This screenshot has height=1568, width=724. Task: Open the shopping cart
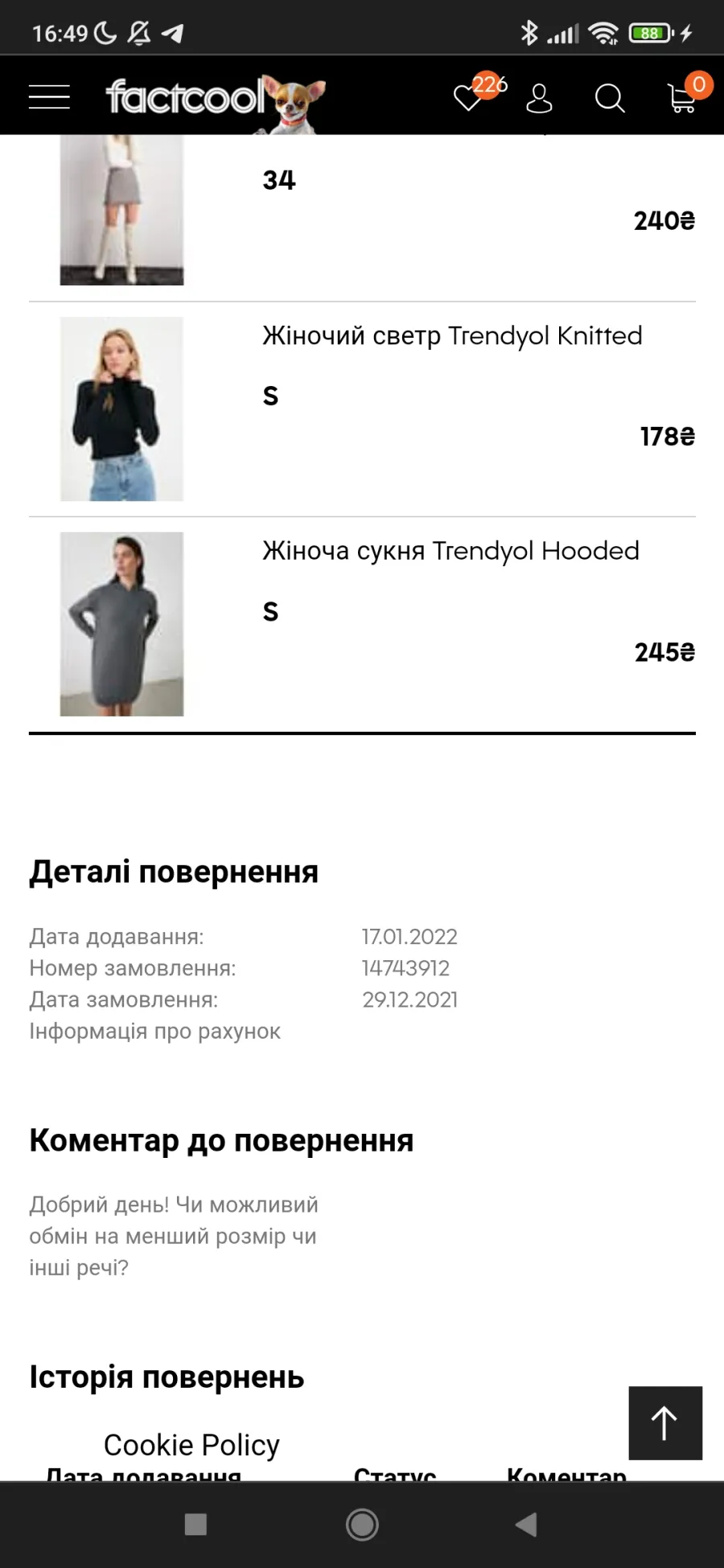click(x=686, y=94)
